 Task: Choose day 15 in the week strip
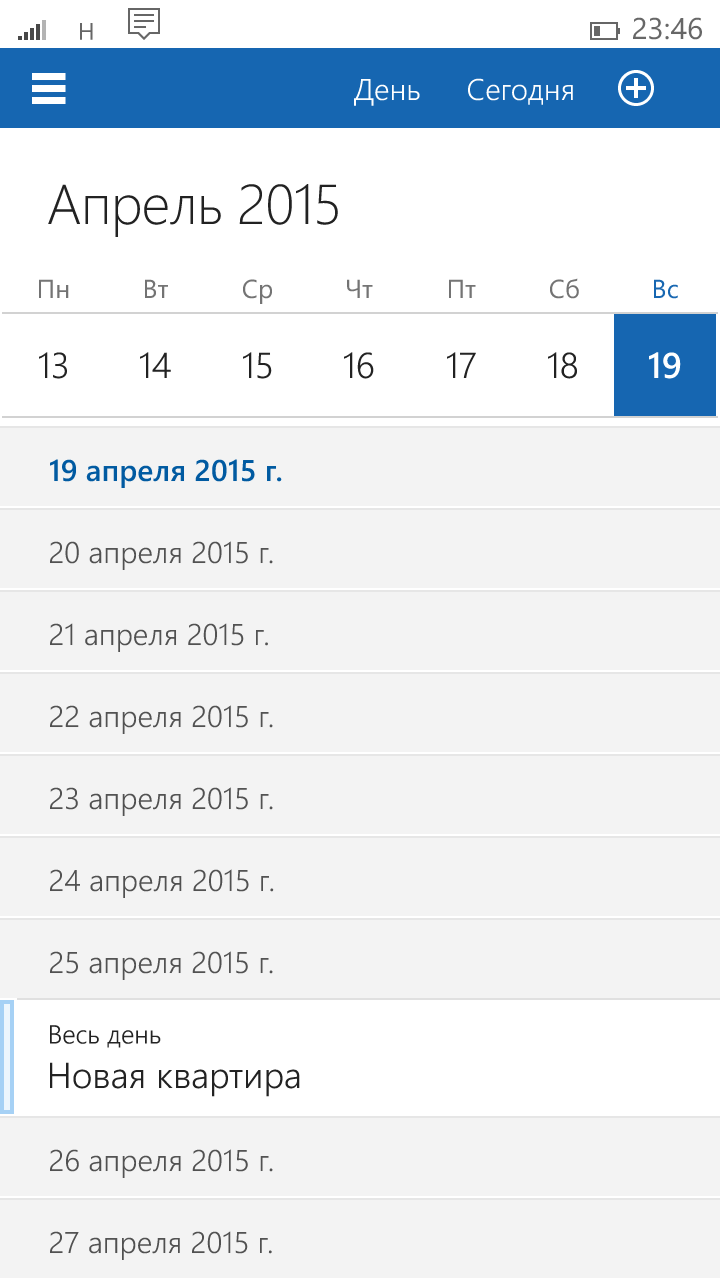(257, 365)
